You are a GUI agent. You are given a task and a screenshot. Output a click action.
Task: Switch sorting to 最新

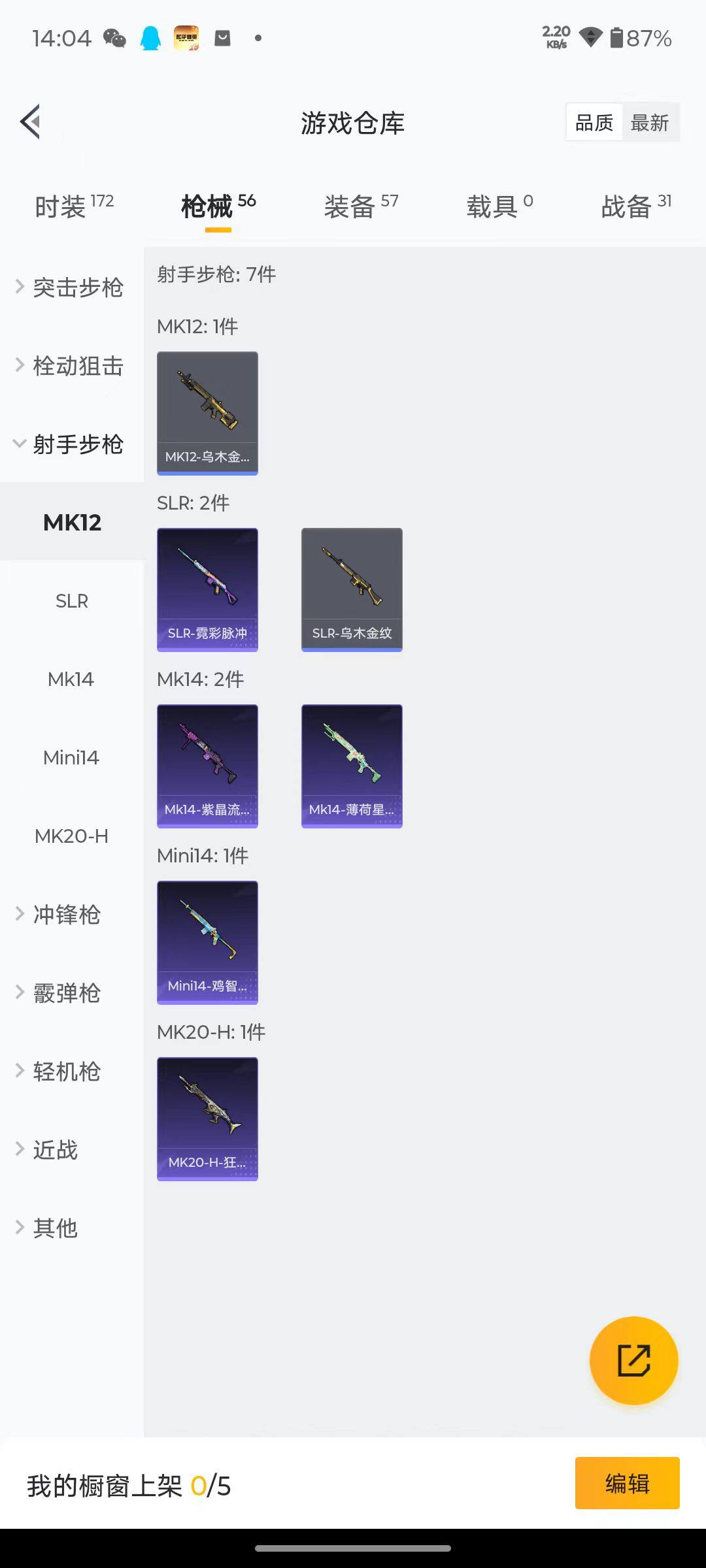click(x=650, y=122)
